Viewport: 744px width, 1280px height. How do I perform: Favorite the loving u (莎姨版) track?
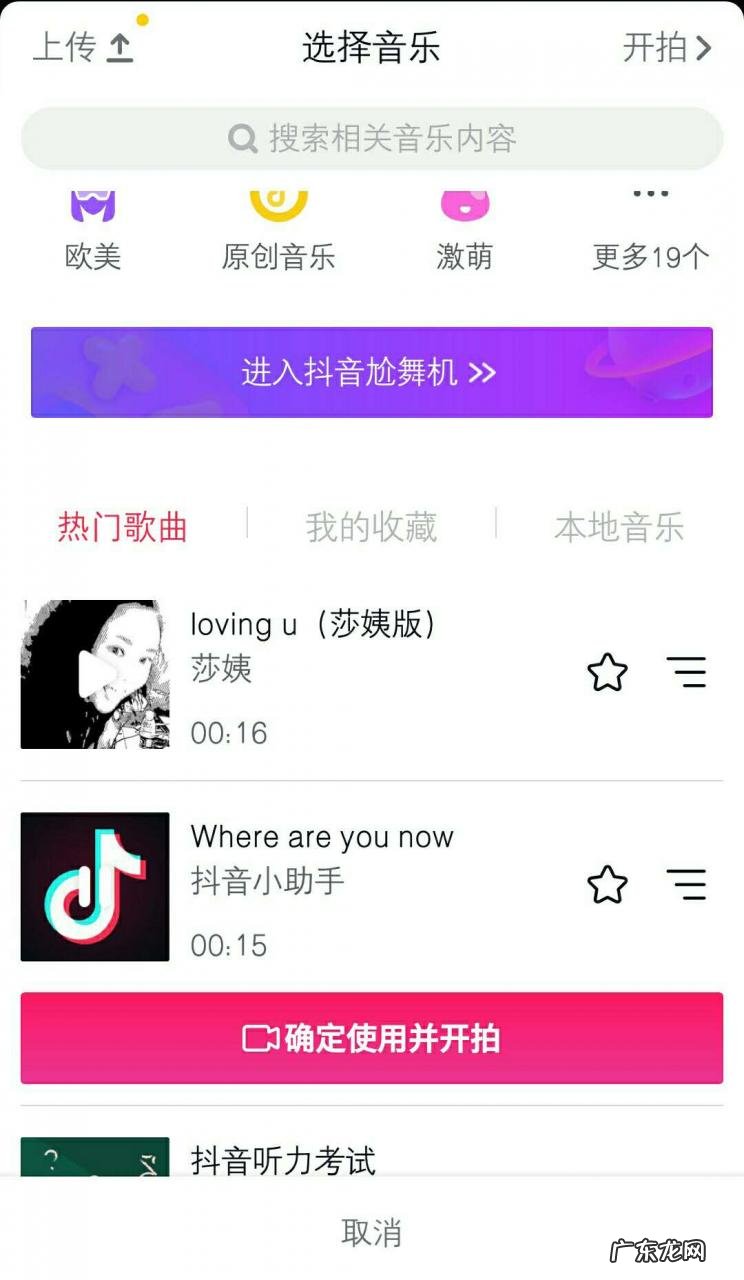click(607, 673)
